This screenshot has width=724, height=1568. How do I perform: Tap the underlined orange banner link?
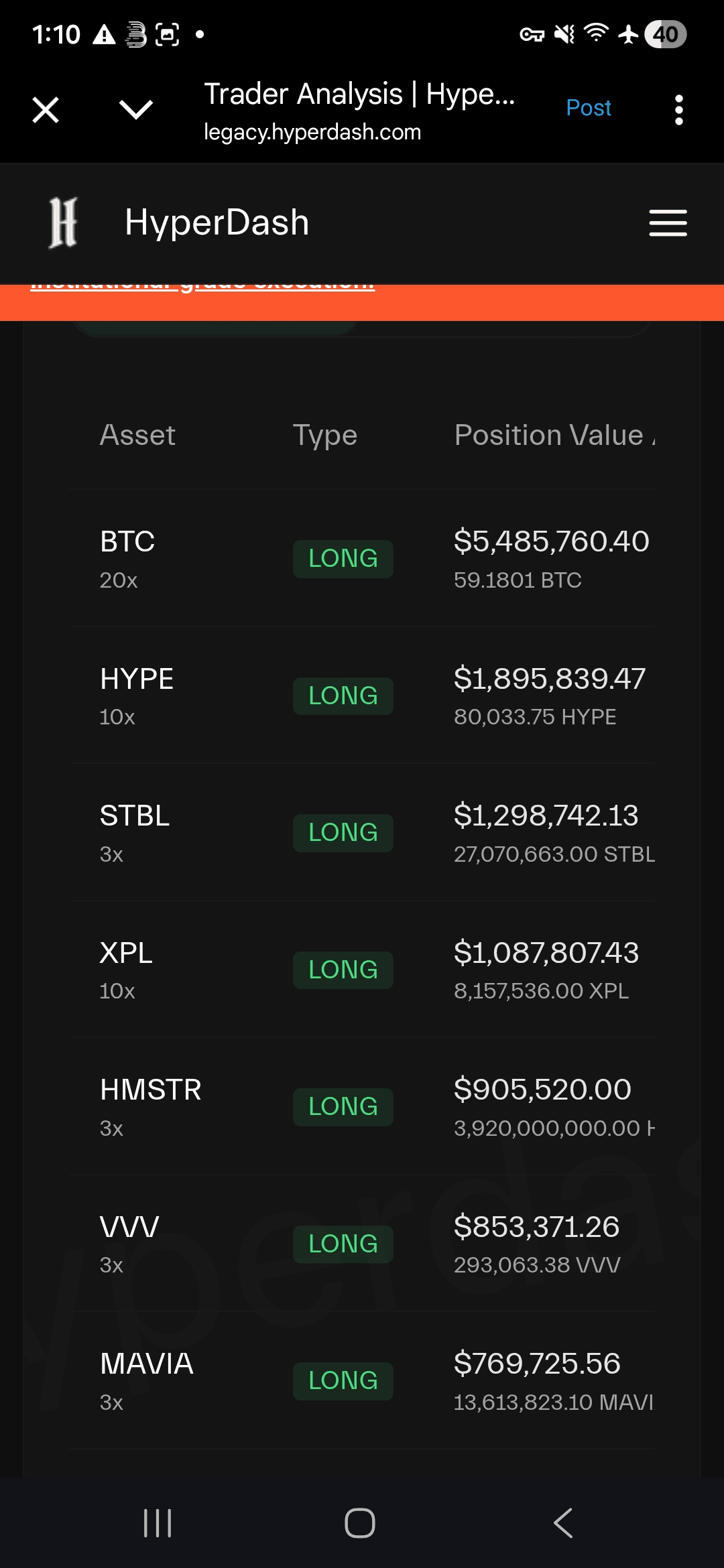(202, 288)
